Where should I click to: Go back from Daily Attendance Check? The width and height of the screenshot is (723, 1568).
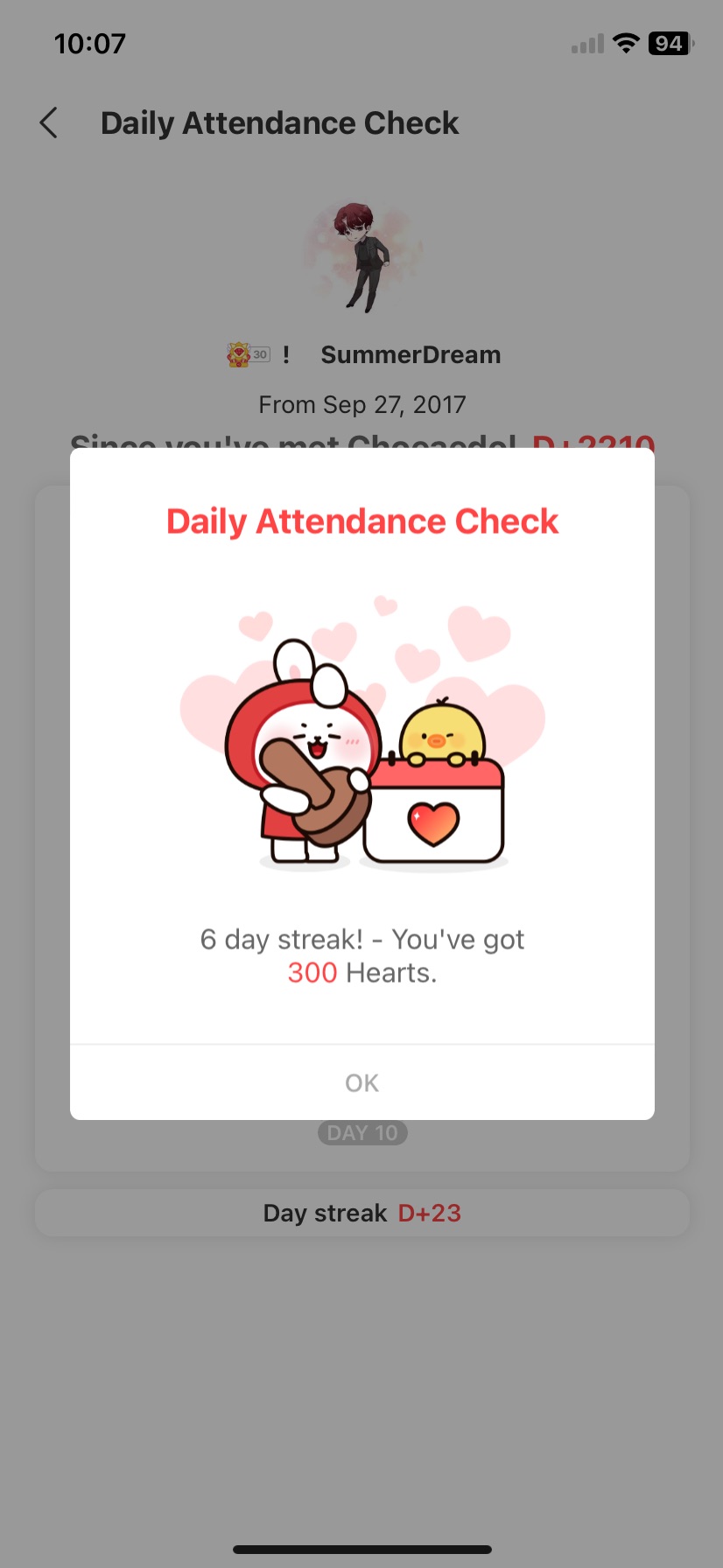pos(49,123)
